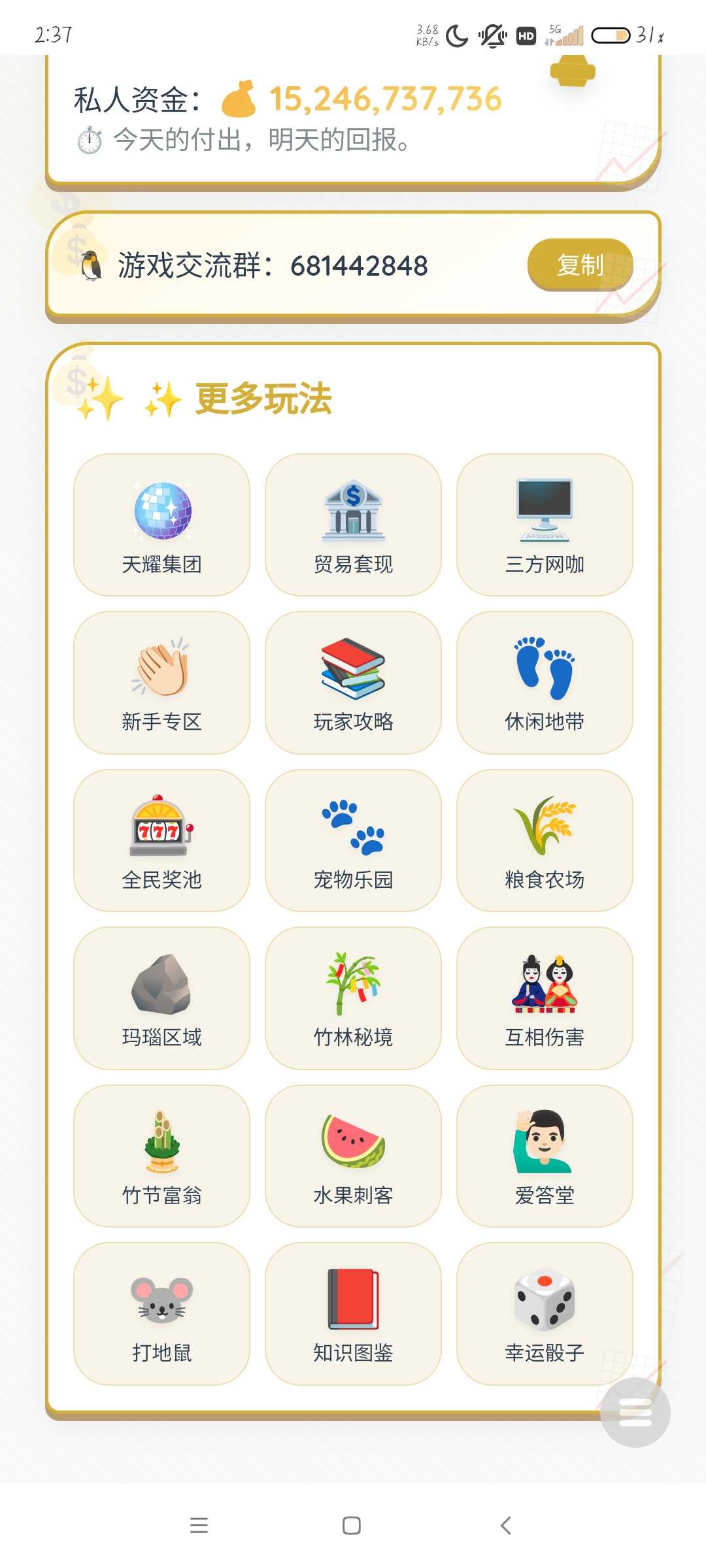Open 贸易套现 from the grid
Screen dimensions: 706x1568
(x=353, y=525)
